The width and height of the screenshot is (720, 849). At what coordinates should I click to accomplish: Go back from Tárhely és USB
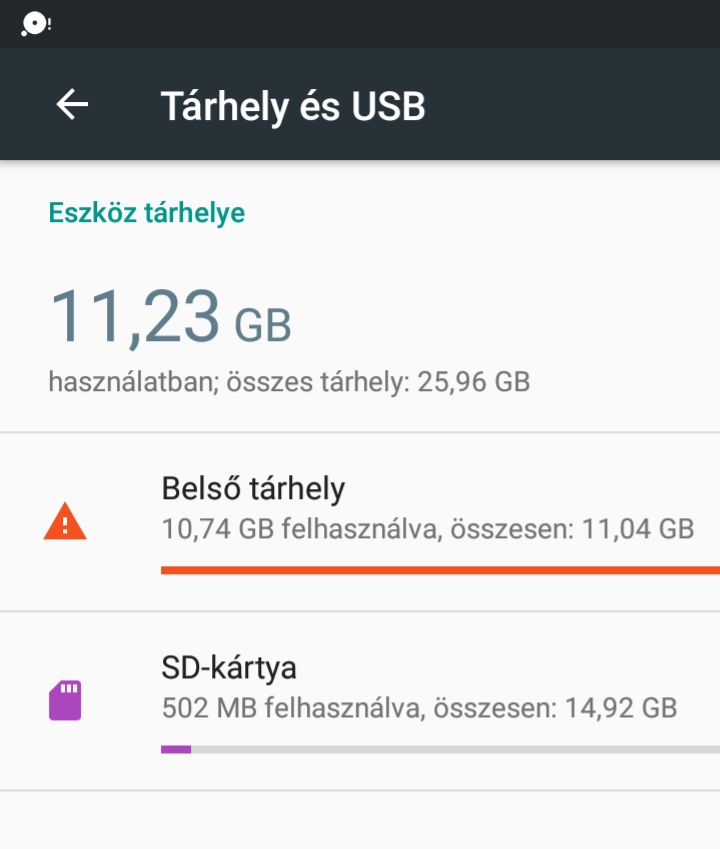(72, 104)
